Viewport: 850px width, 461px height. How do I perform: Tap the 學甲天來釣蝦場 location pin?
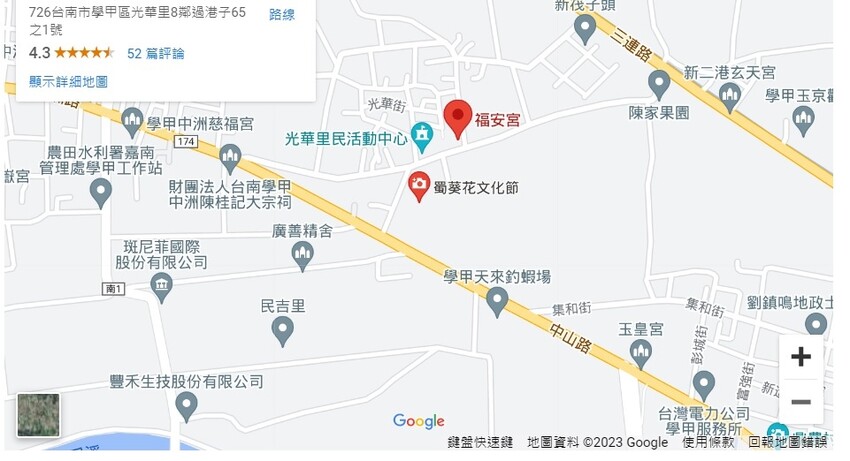pyautogui.click(x=497, y=301)
